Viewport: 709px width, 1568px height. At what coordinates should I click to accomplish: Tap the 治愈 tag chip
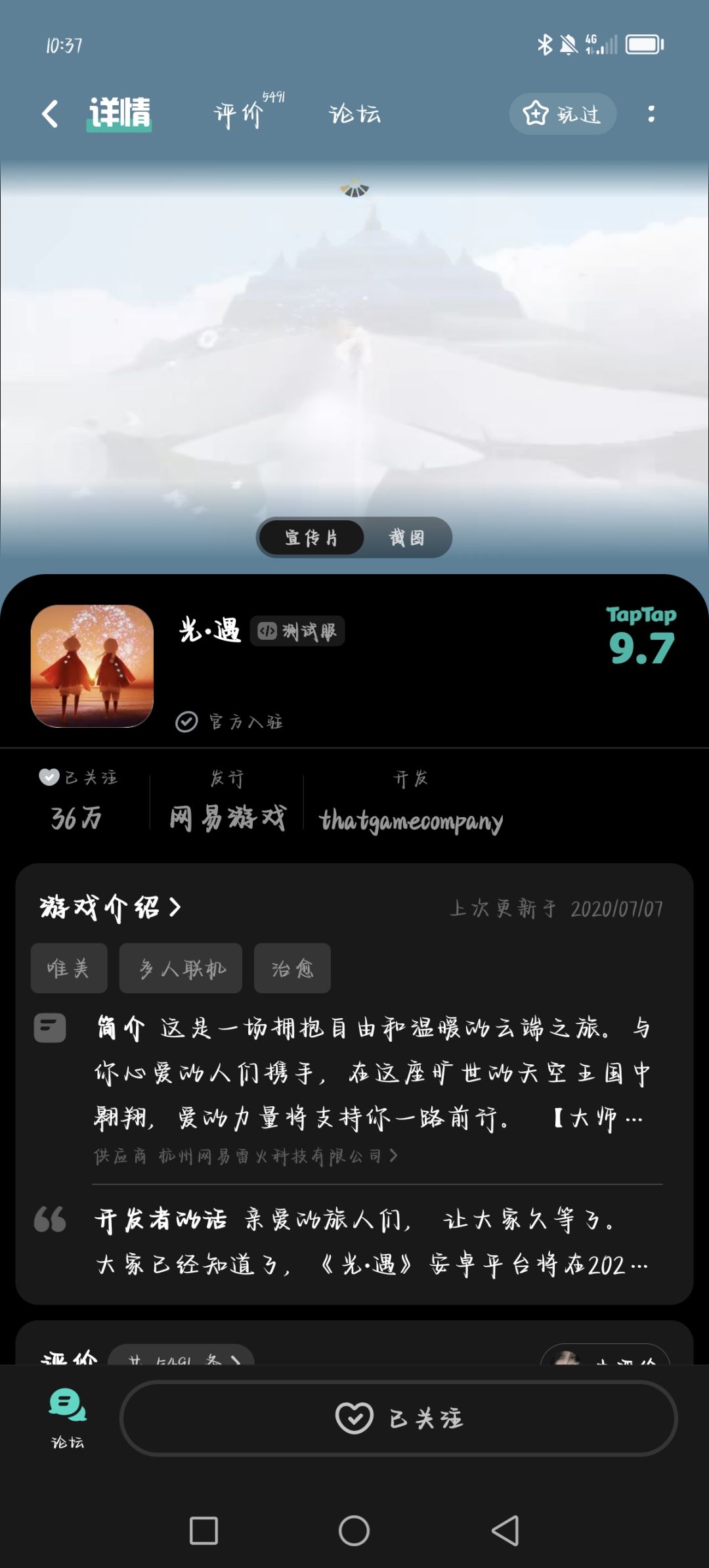coord(292,968)
